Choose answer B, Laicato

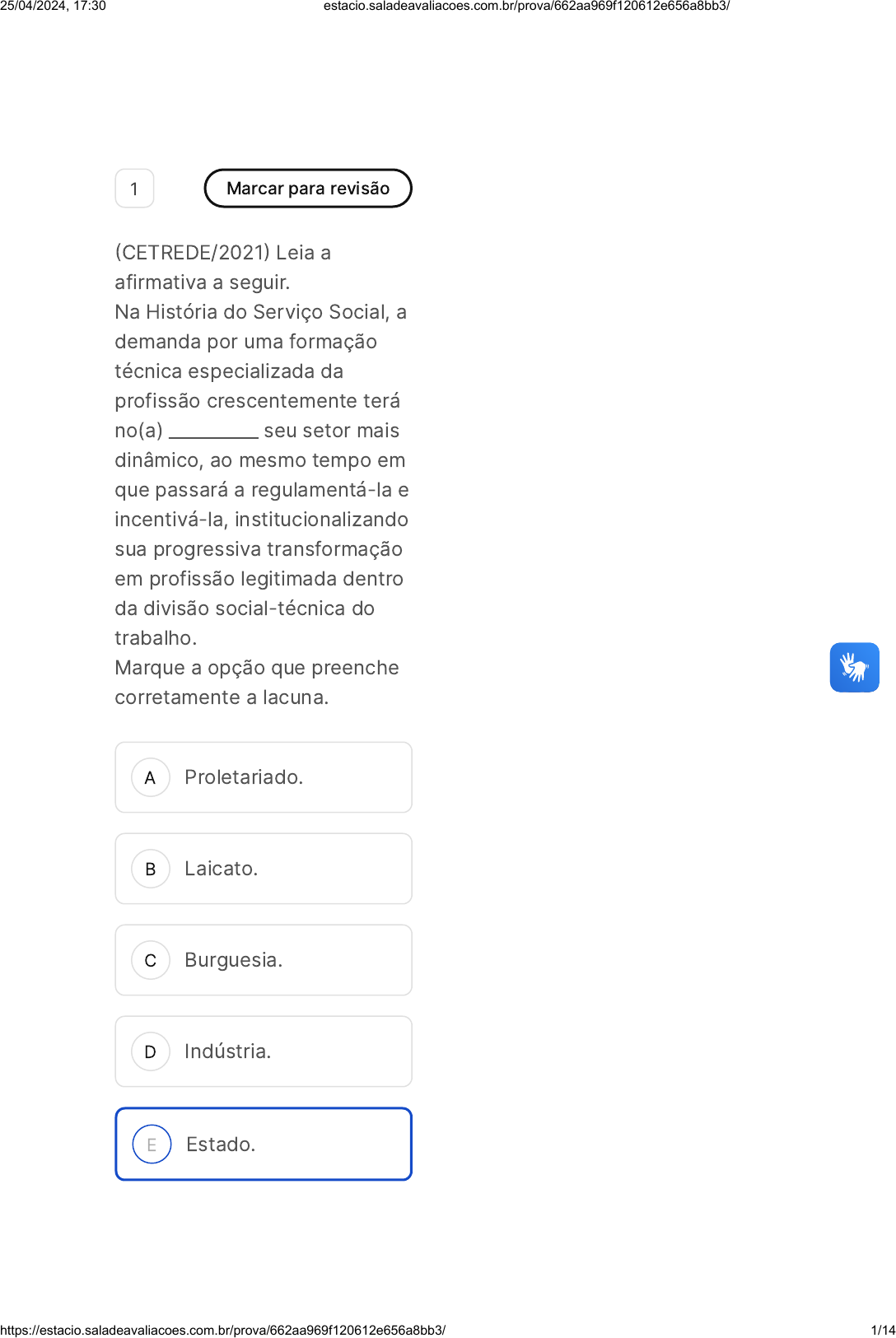264,869
